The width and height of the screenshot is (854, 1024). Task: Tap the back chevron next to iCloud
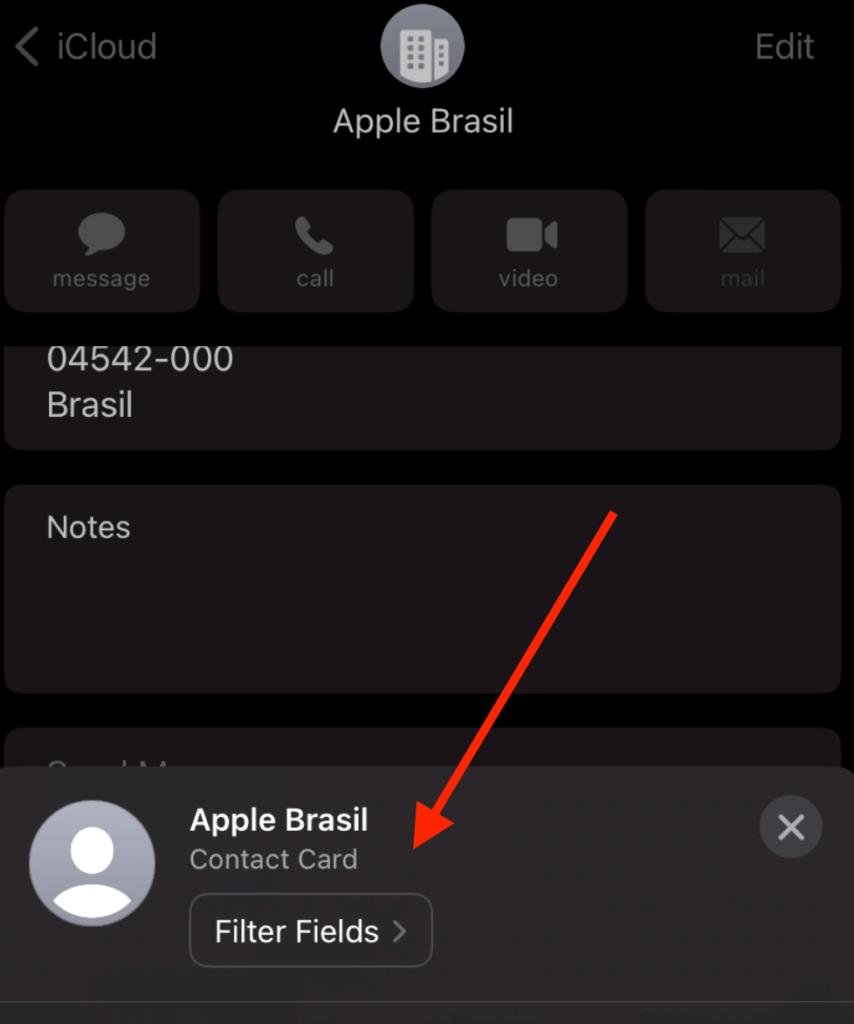(25, 45)
